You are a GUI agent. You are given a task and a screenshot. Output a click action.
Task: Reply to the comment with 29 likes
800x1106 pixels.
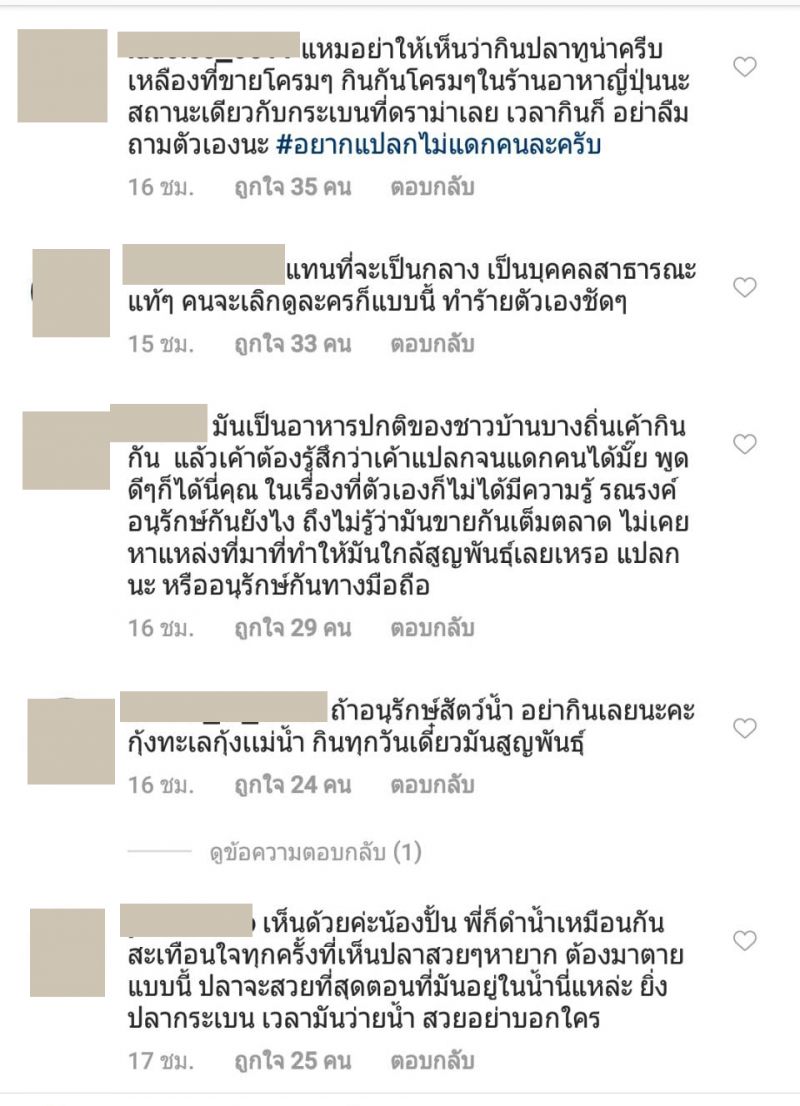[x=432, y=629]
